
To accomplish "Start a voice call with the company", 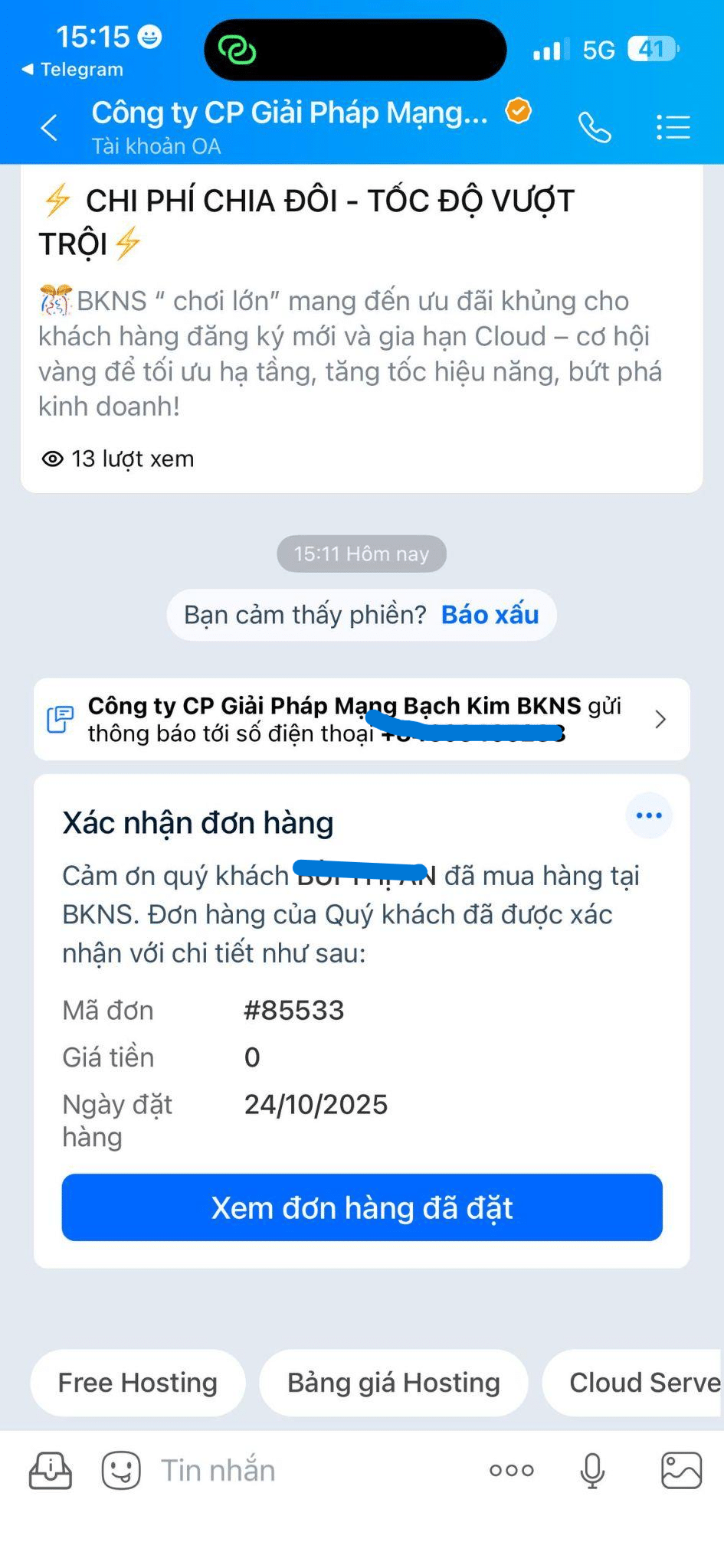I will pos(594,126).
